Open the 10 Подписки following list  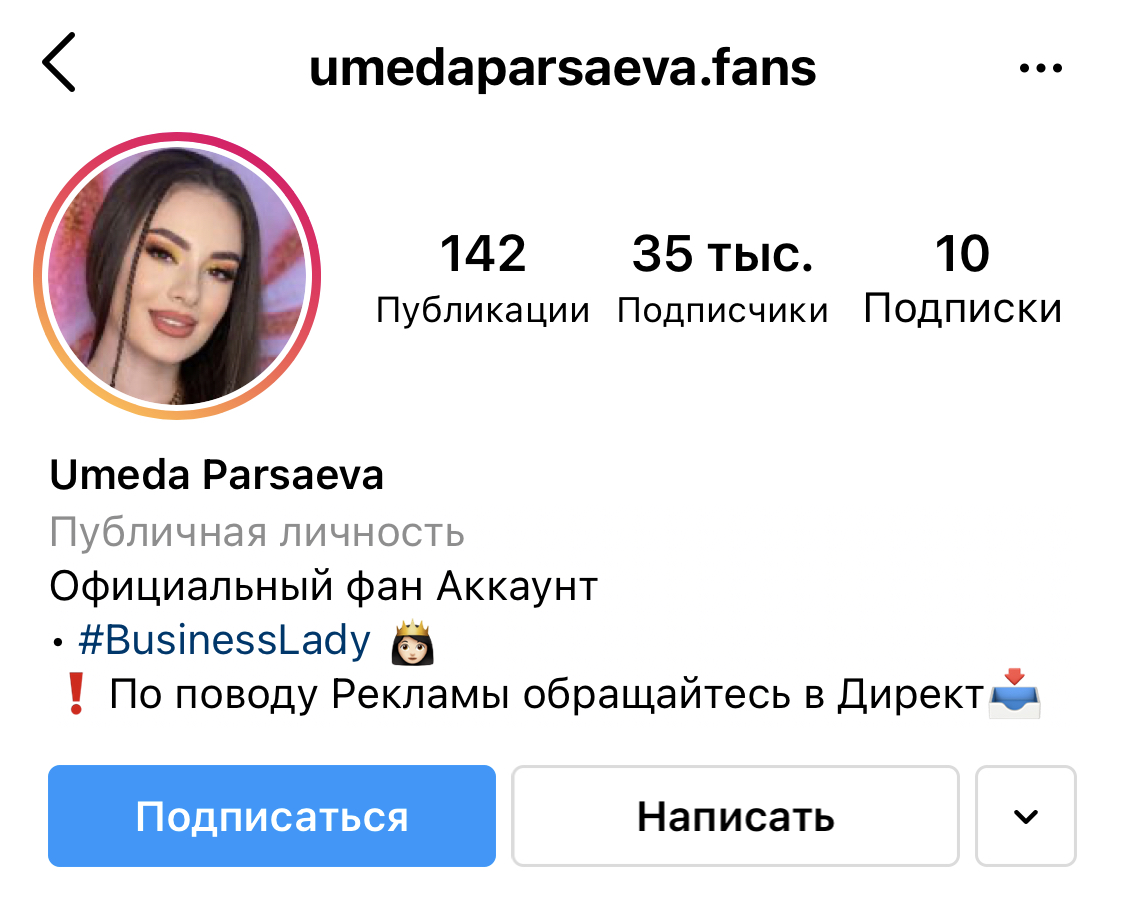click(x=962, y=278)
